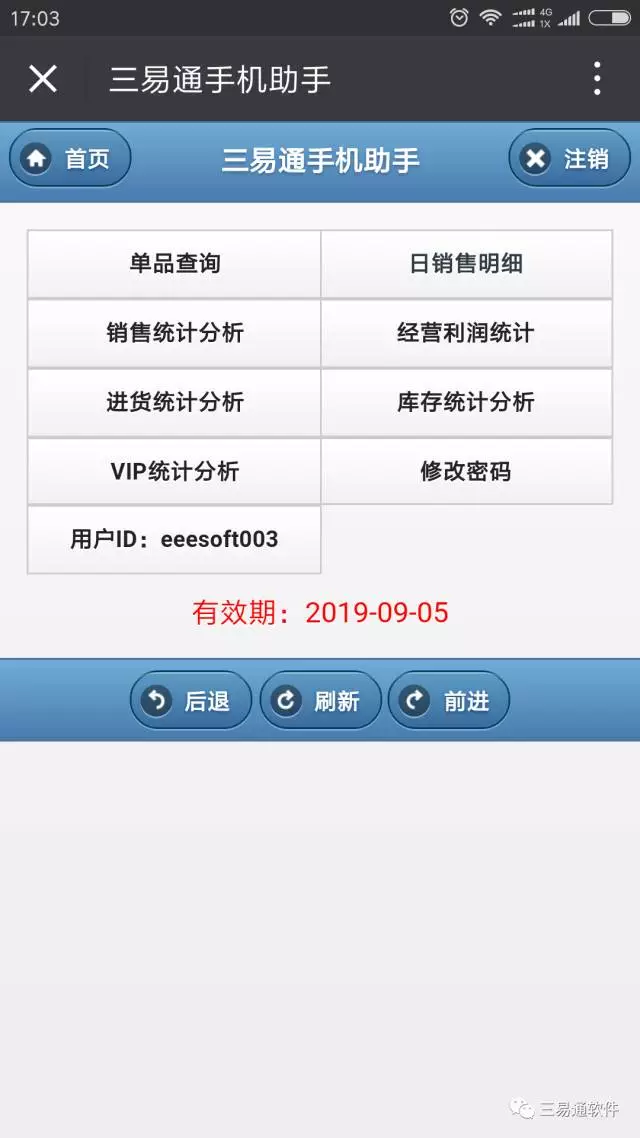The width and height of the screenshot is (640, 1138).
Task: Tap 注销 to log out
Action: click(x=569, y=158)
